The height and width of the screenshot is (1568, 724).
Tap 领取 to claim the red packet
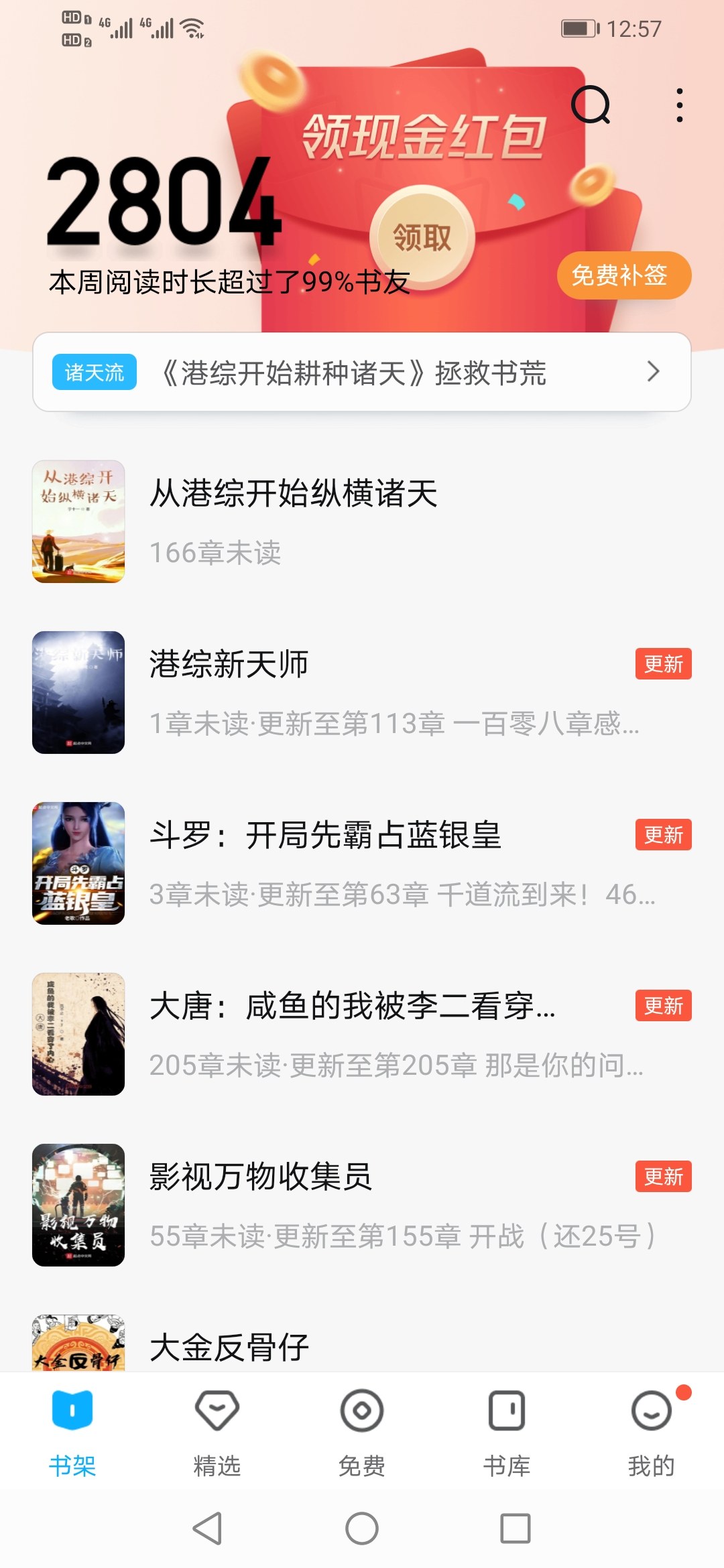tap(422, 237)
